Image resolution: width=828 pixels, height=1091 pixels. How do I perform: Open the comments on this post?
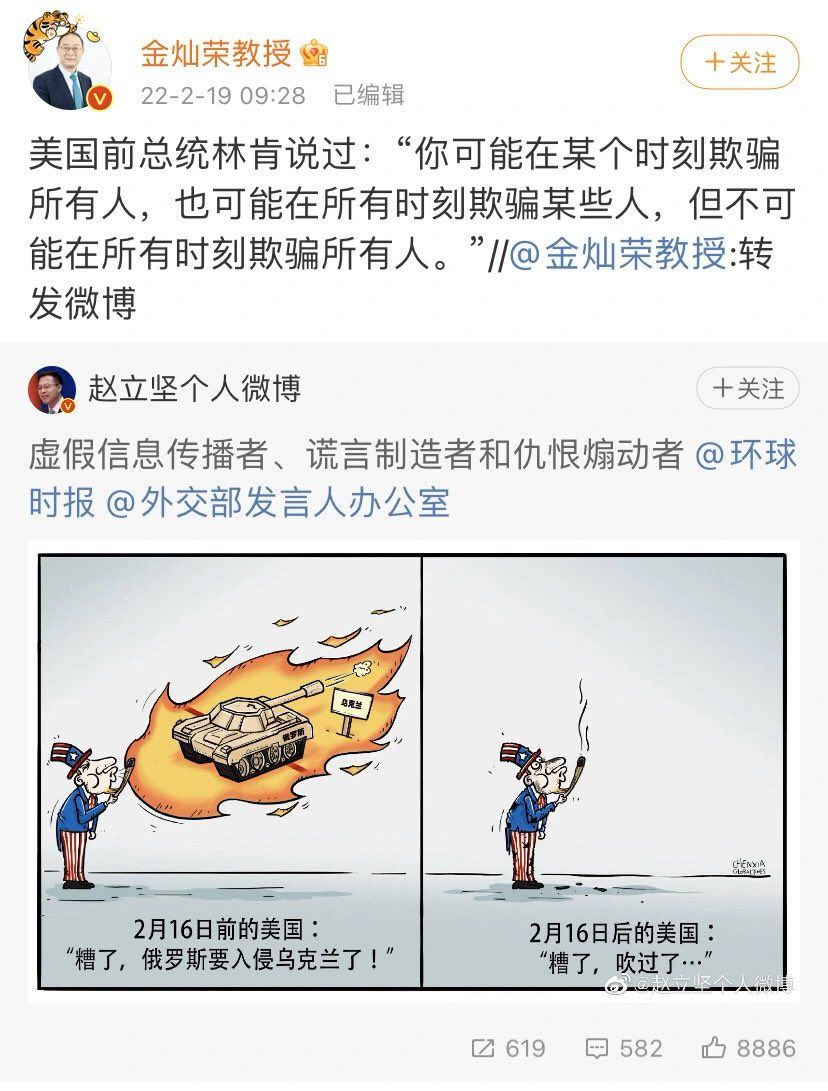624,1048
